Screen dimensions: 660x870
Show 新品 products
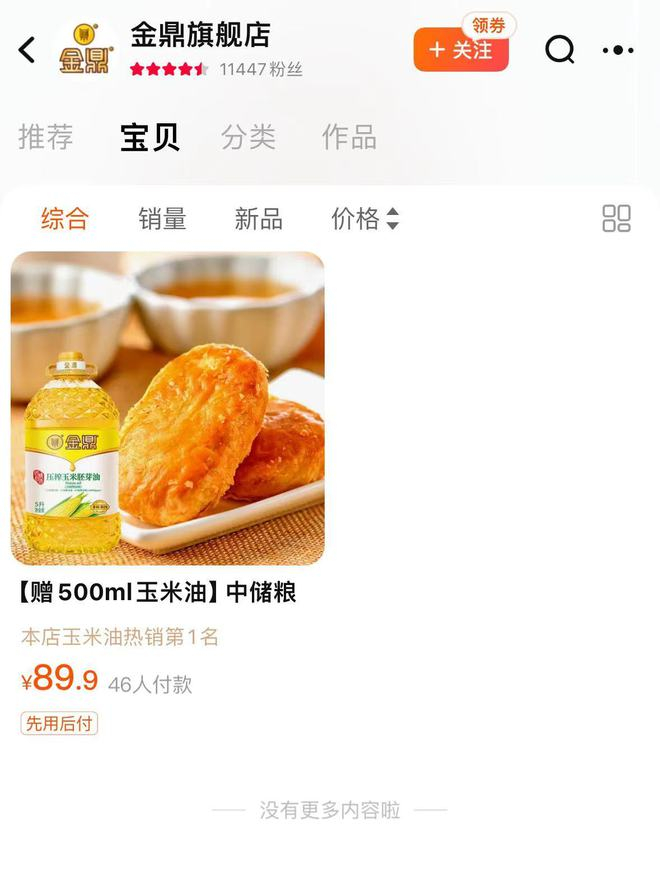click(x=258, y=218)
